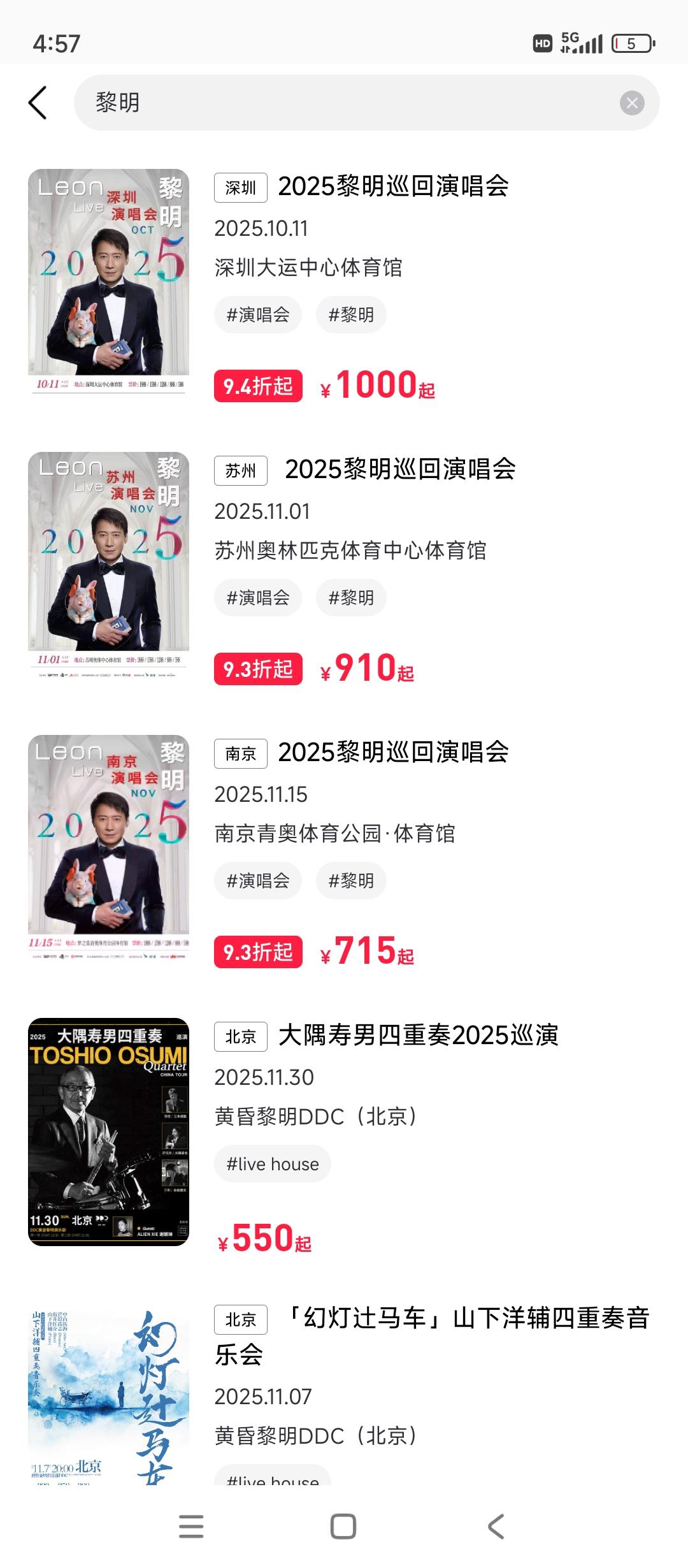Open the 苏州 2025黎明巡回演唱会 listing
Image resolution: width=688 pixels, height=1568 pixels.
399,470
